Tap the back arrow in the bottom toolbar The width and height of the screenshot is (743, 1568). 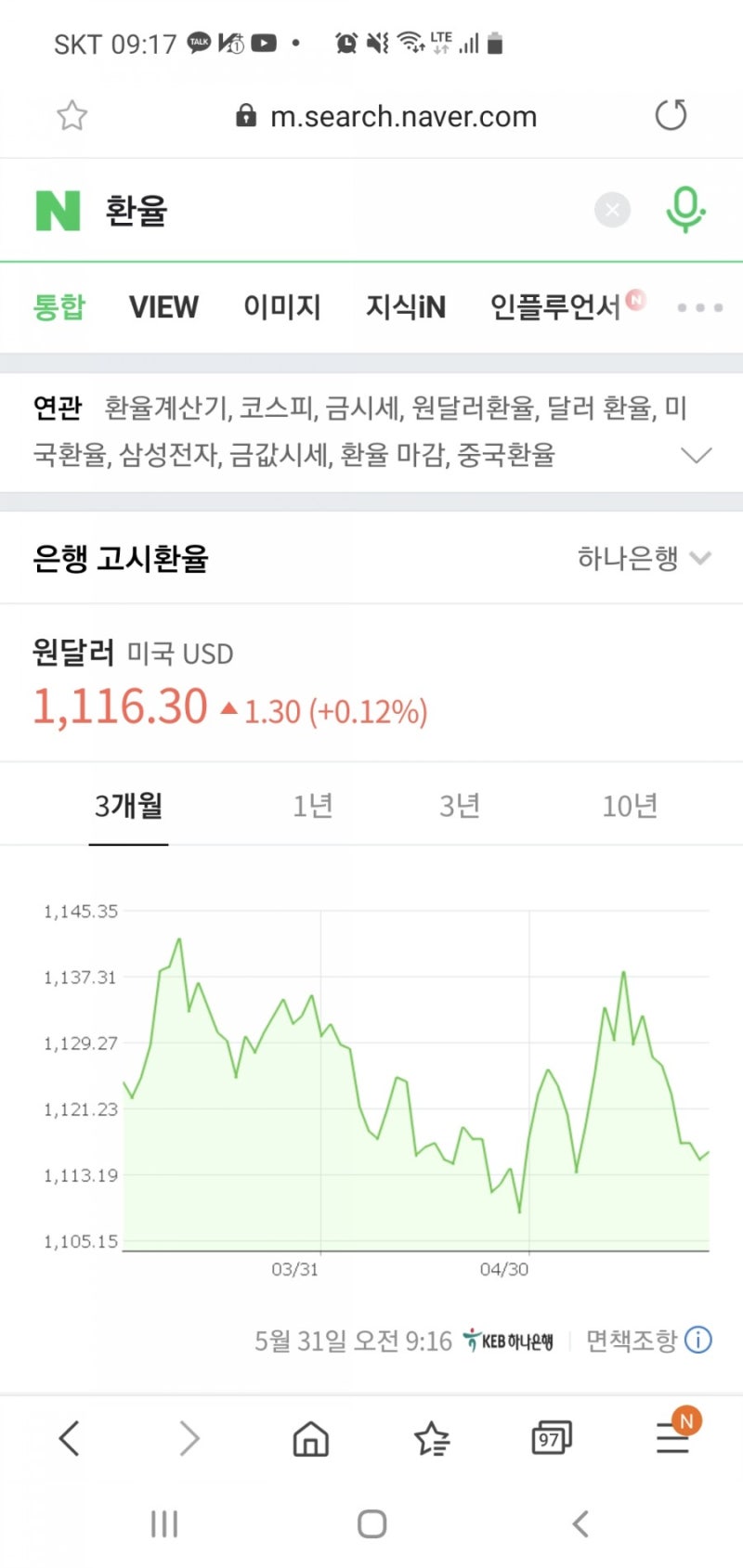[68, 1438]
